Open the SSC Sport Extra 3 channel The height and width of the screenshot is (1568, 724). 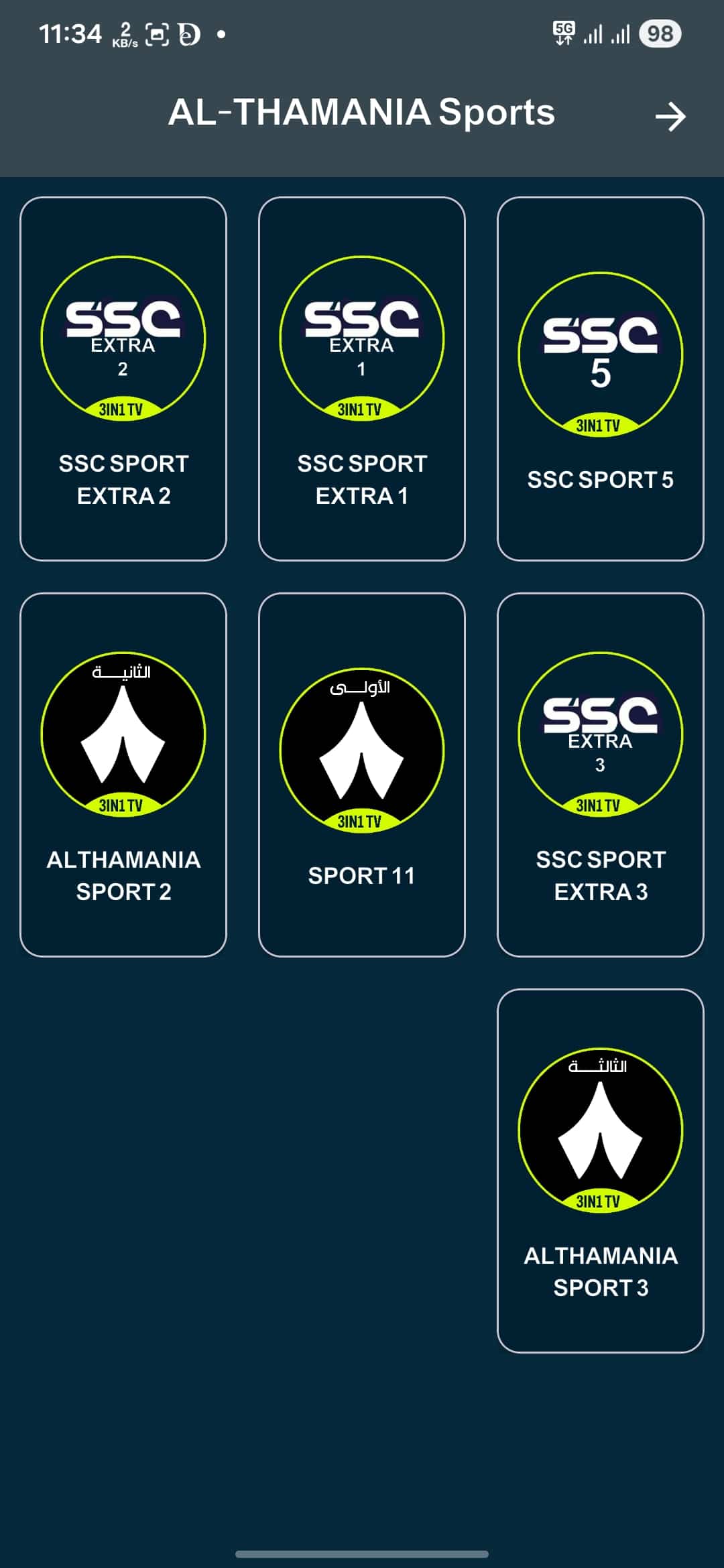click(x=601, y=775)
